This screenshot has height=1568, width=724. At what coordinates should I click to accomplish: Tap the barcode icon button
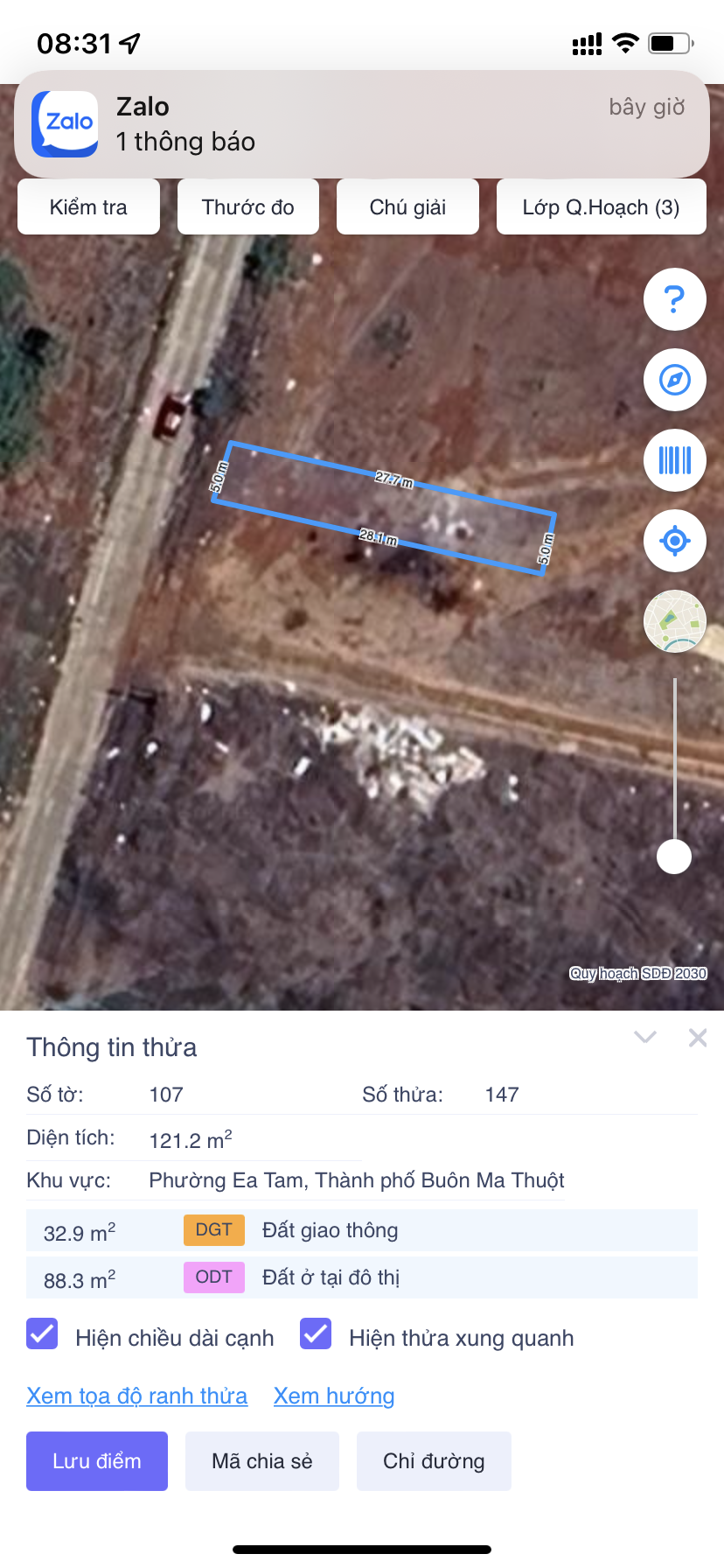(674, 460)
